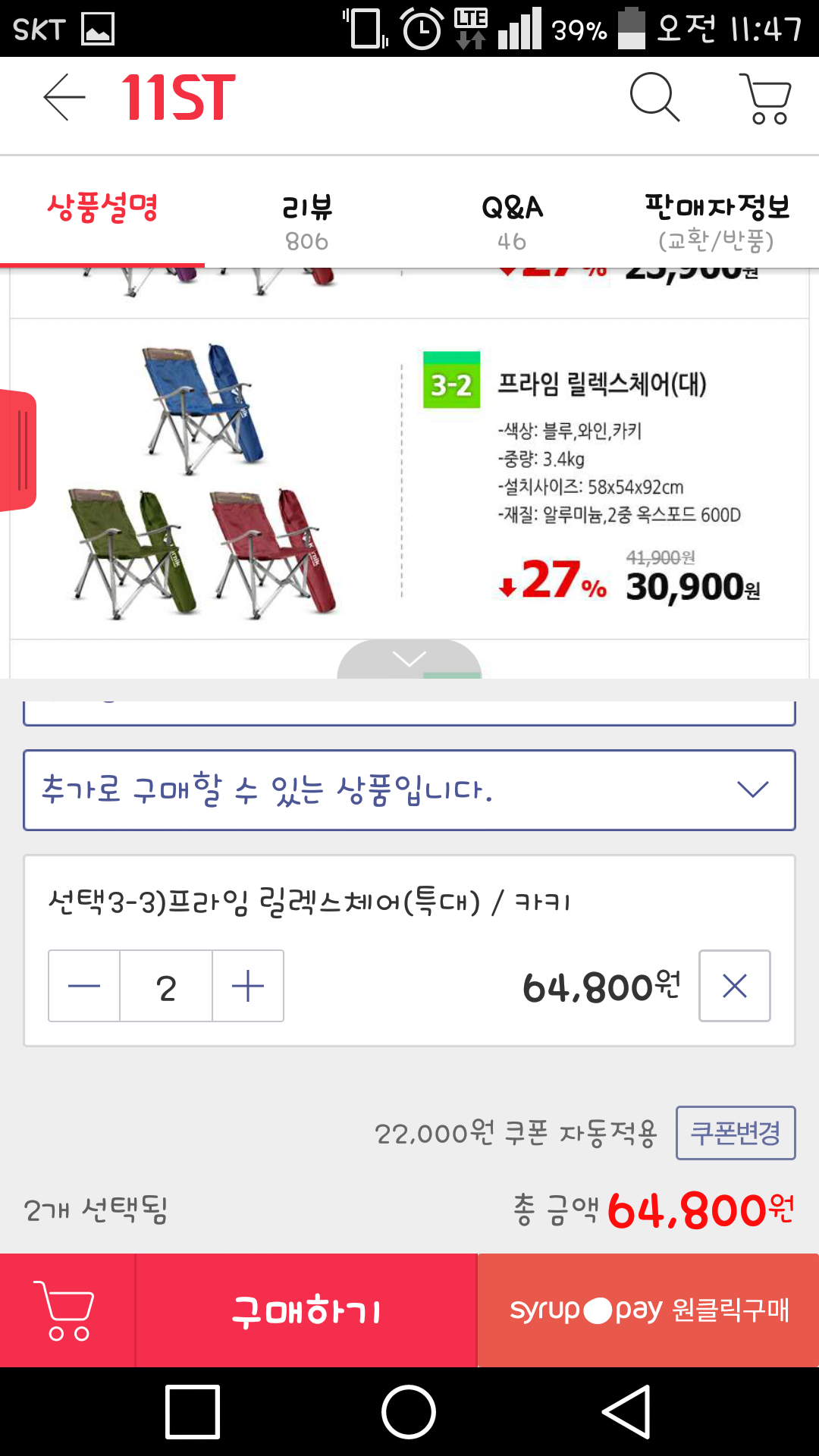The image size is (819, 1456).
Task: Open the 판매자정보 tab
Action: [717, 221]
